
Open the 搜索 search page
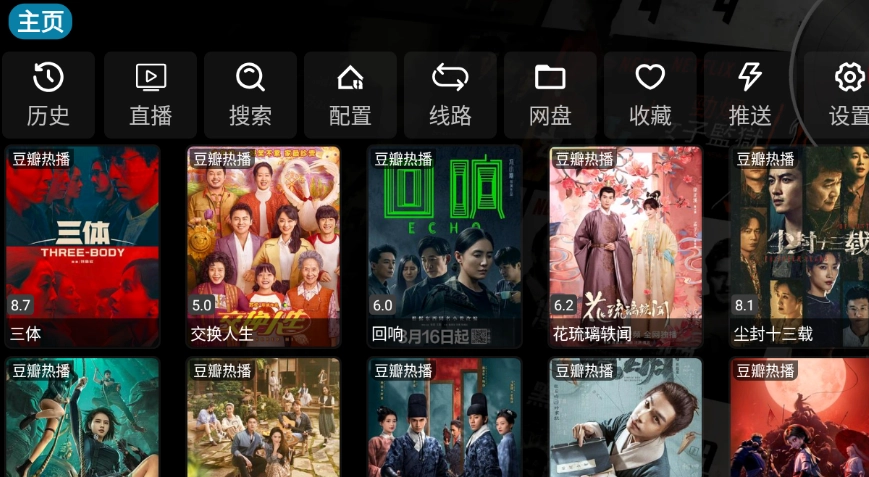(250, 95)
